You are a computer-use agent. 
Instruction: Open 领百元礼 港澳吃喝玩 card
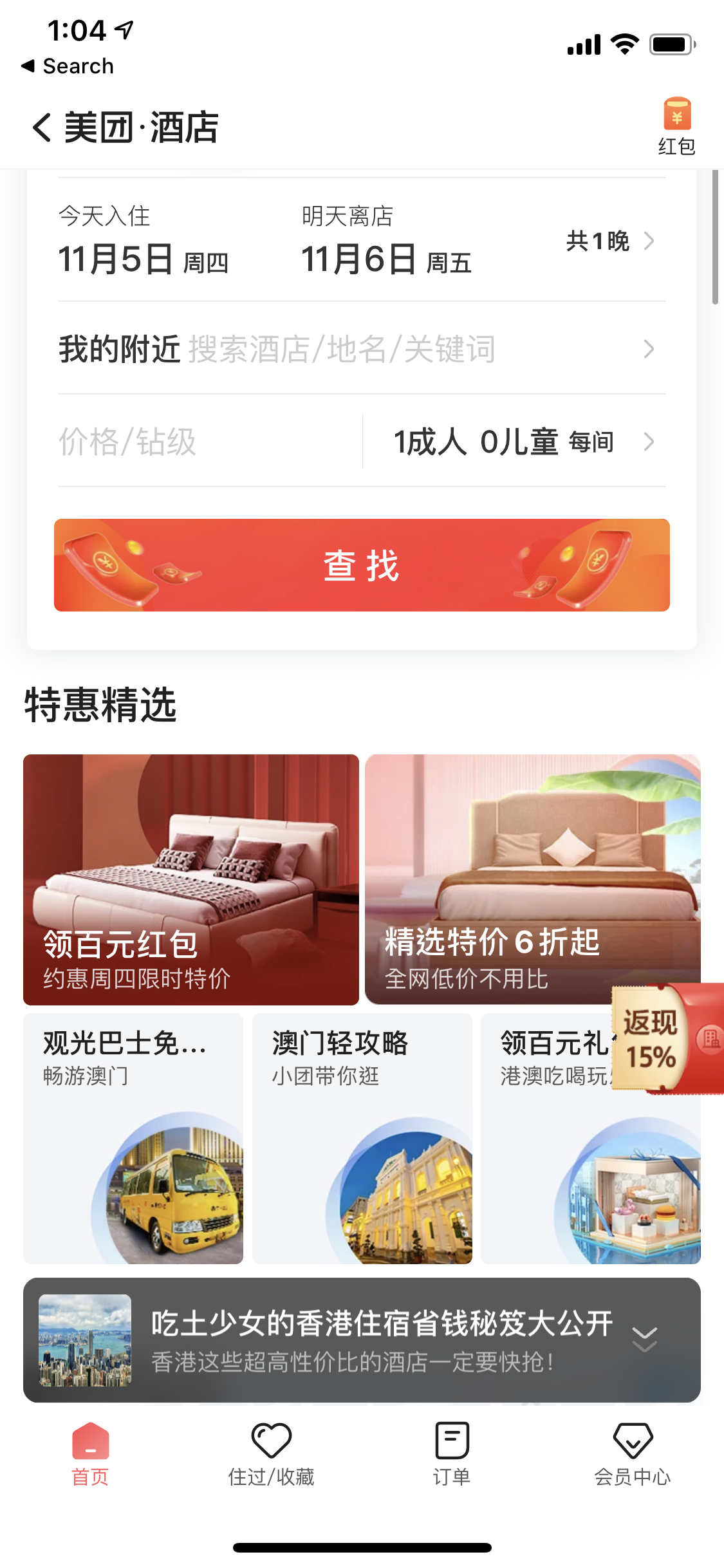[591, 1138]
